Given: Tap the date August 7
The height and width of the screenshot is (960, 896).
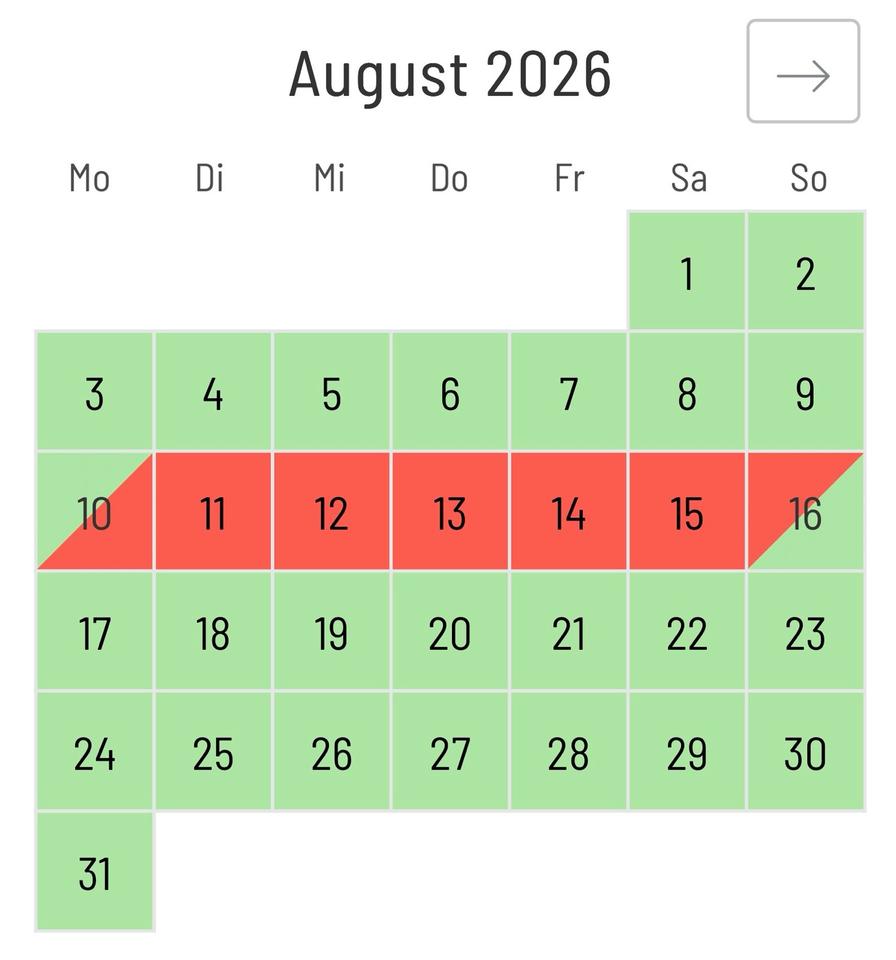Looking at the screenshot, I should pos(568,391).
